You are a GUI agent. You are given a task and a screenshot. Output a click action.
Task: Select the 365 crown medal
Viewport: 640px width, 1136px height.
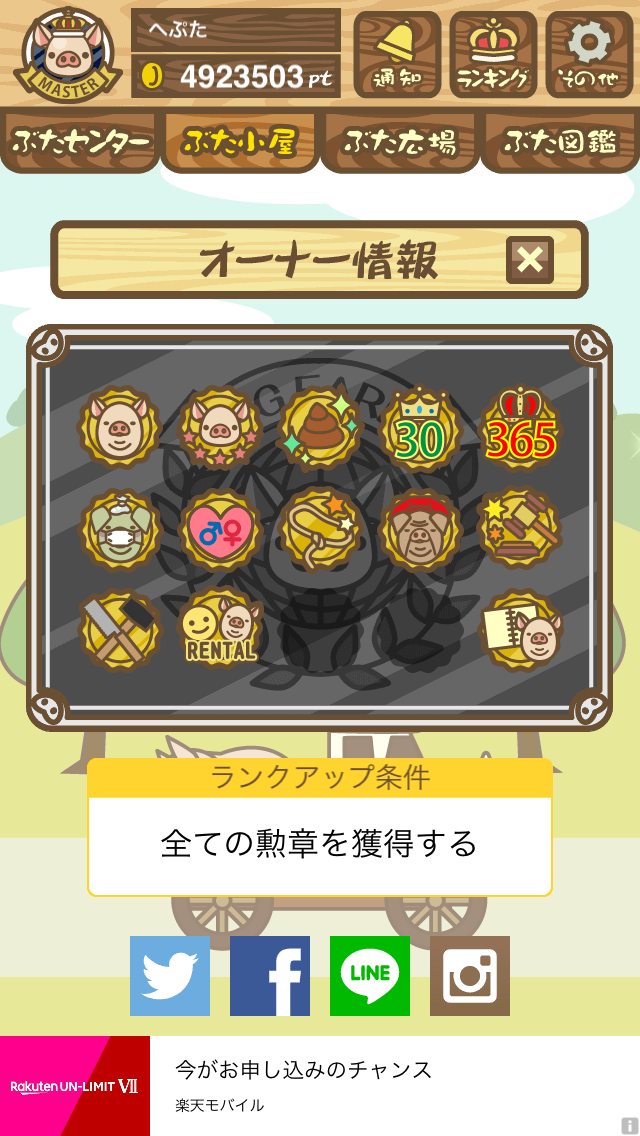tap(520, 430)
